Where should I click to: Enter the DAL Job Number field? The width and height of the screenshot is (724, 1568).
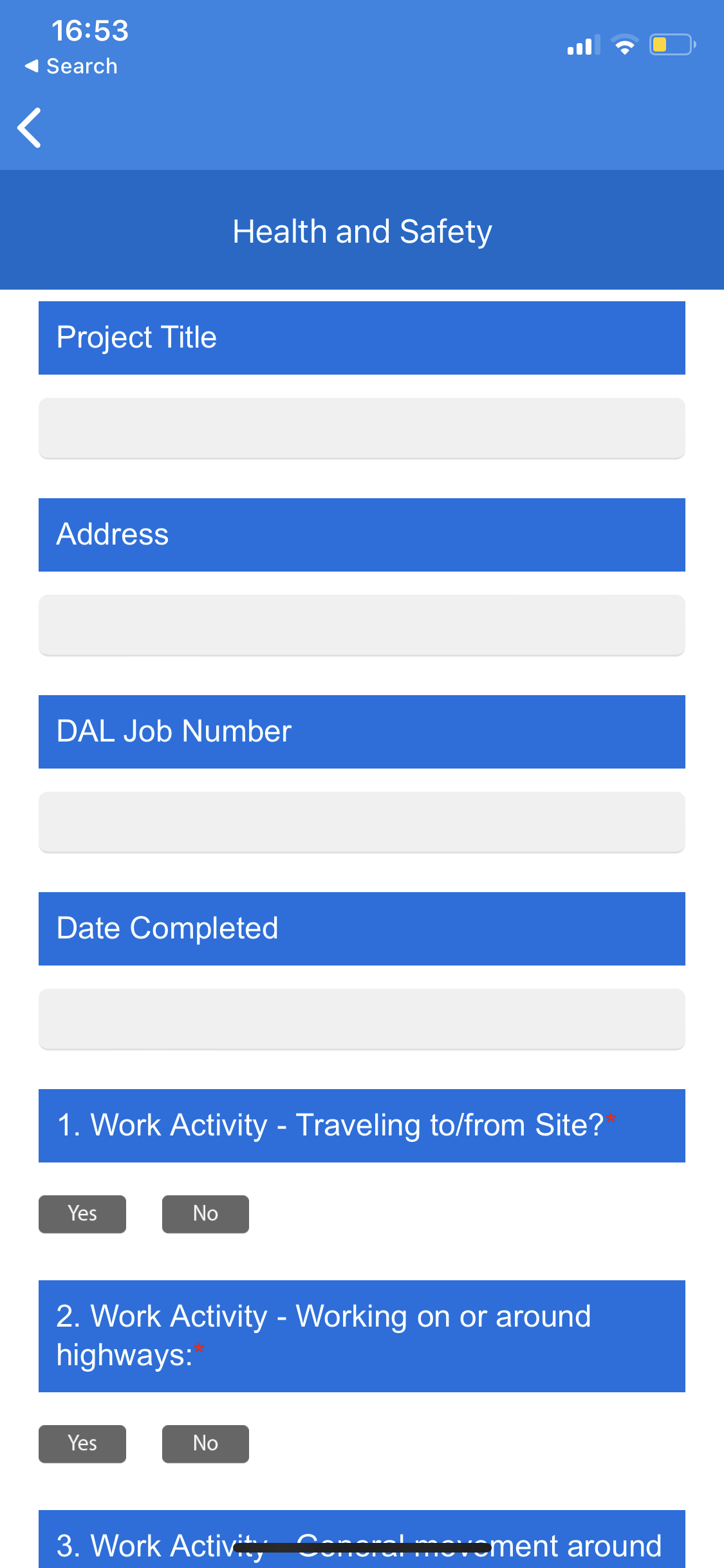[x=362, y=822]
